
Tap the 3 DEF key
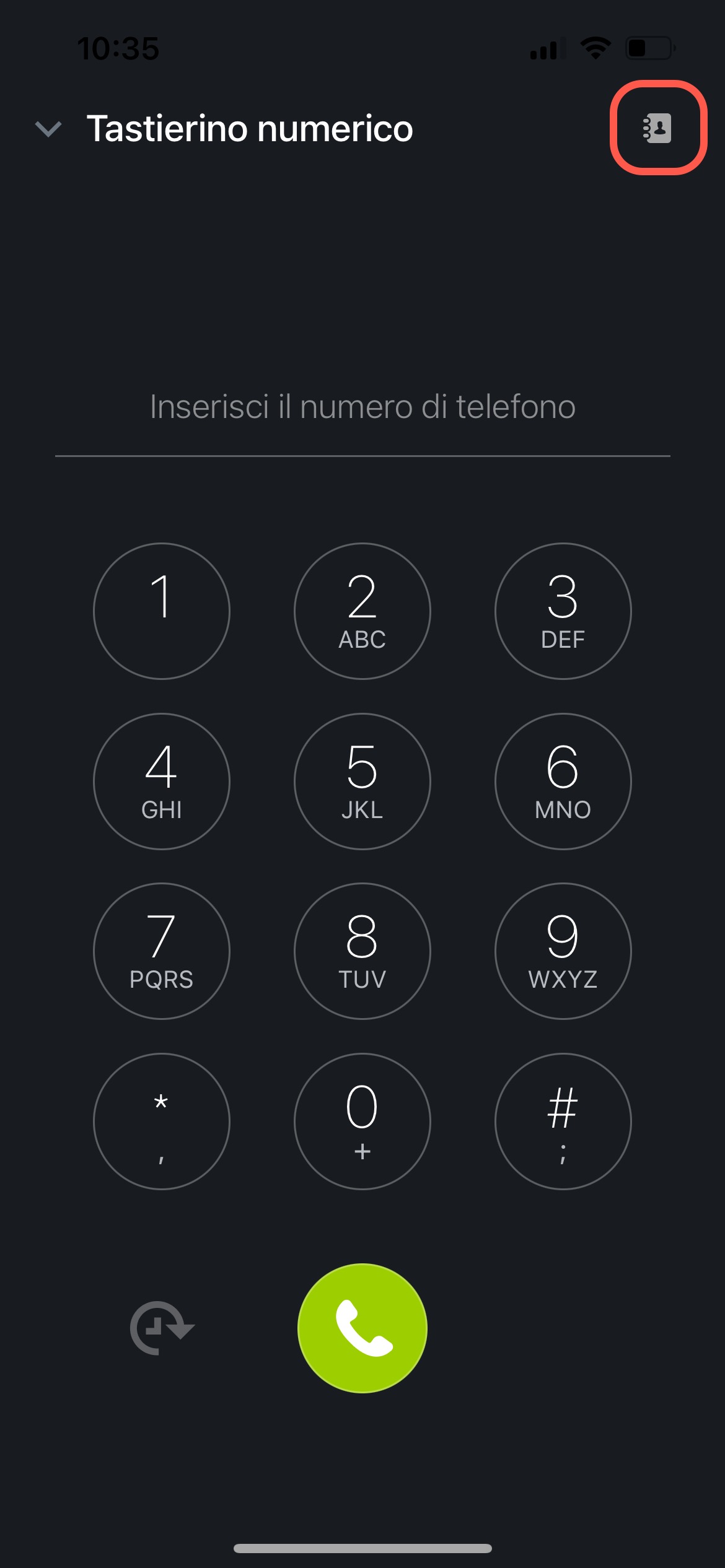point(563,611)
